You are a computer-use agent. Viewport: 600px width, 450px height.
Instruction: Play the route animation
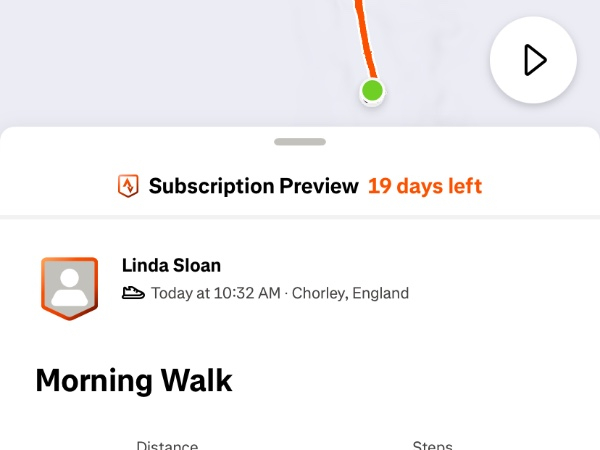(x=533, y=60)
